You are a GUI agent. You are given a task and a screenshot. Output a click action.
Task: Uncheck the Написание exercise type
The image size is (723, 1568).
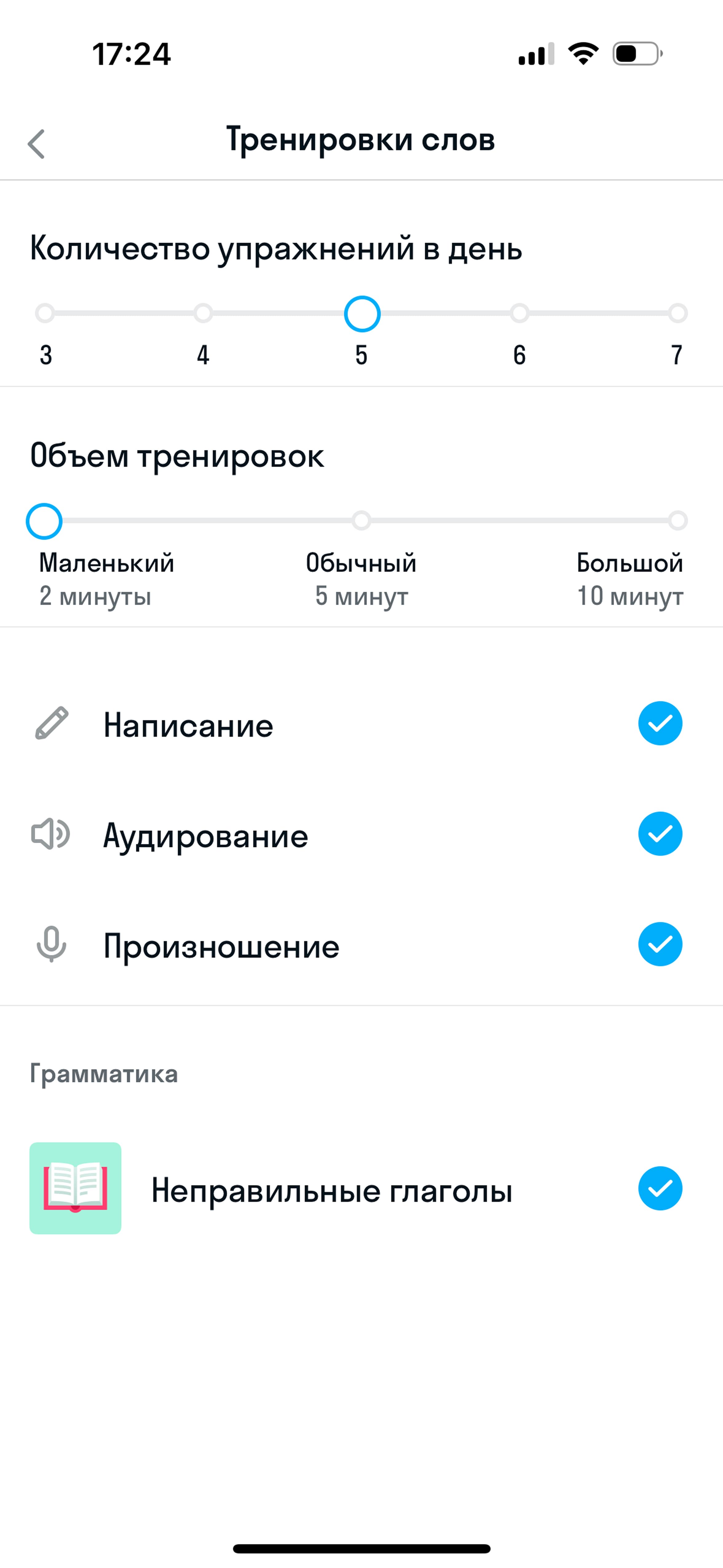point(660,724)
